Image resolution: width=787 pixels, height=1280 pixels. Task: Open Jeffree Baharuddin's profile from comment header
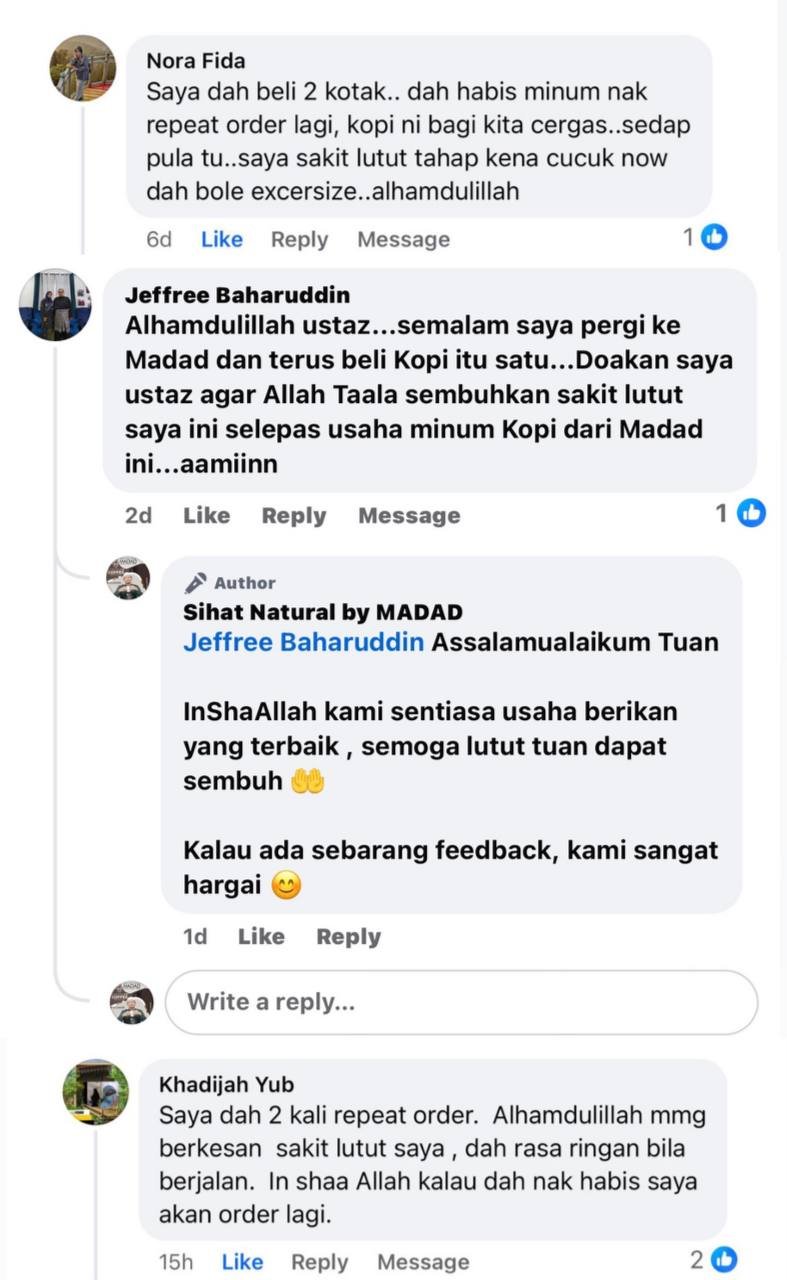tap(237, 295)
